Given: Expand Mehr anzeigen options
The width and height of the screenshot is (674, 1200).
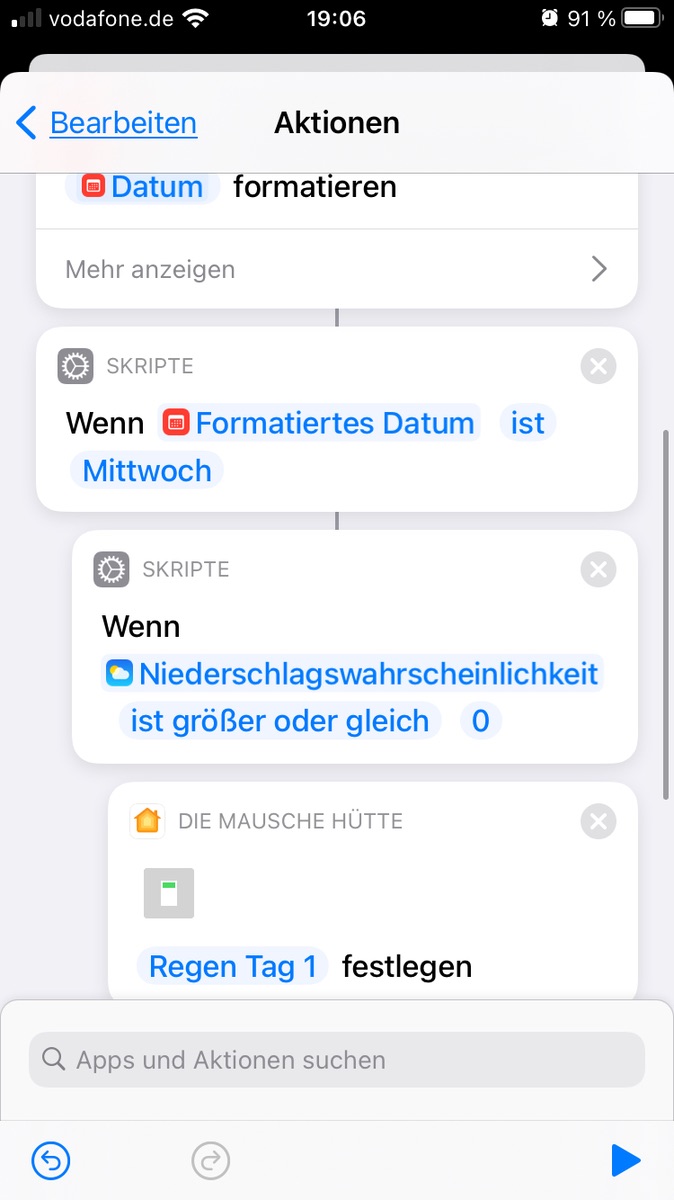Looking at the screenshot, I should [x=336, y=269].
